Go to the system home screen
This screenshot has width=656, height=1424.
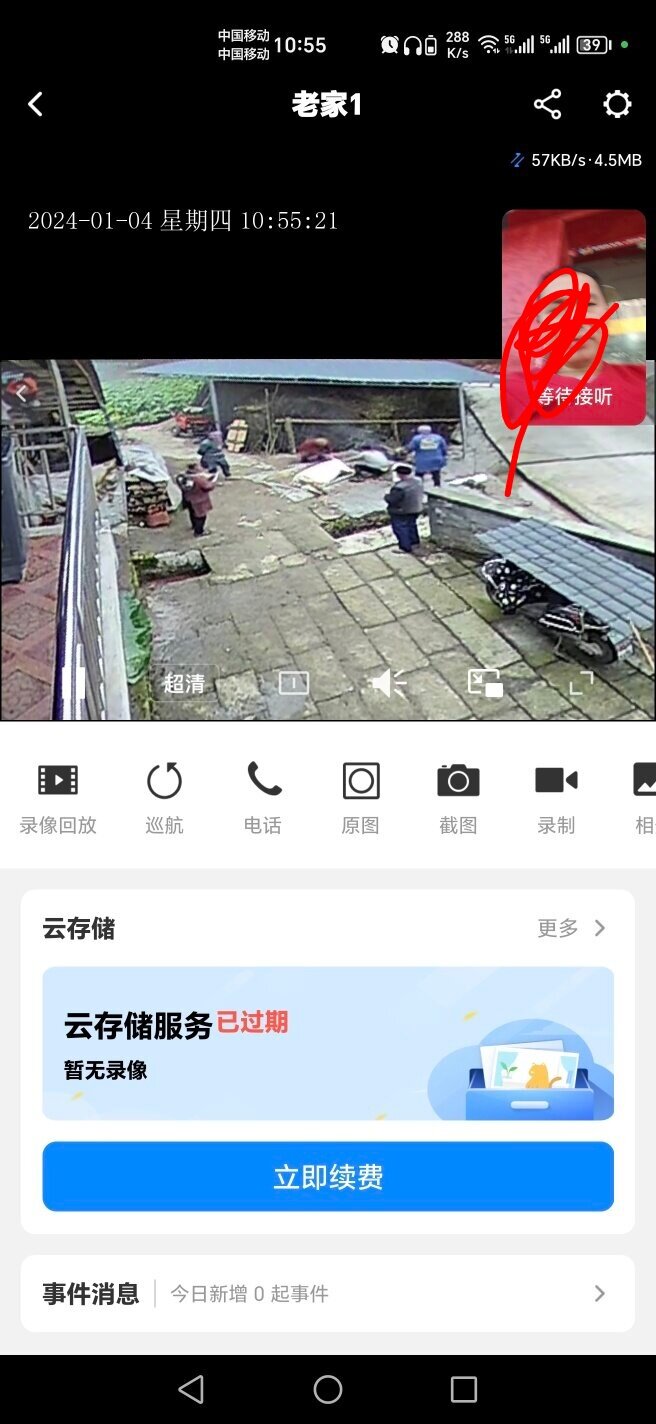tap(328, 1389)
